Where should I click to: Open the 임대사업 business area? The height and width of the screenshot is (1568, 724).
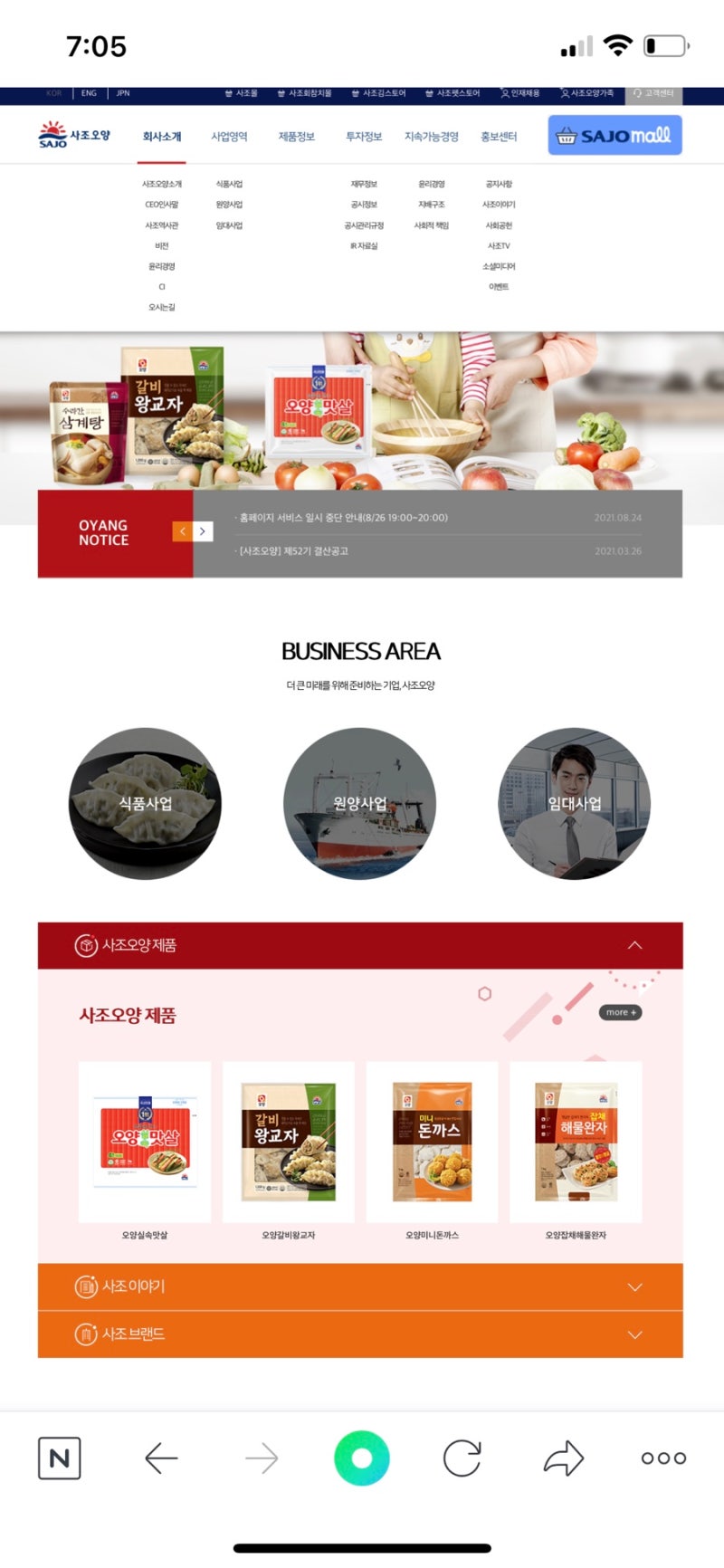[575, 803]
